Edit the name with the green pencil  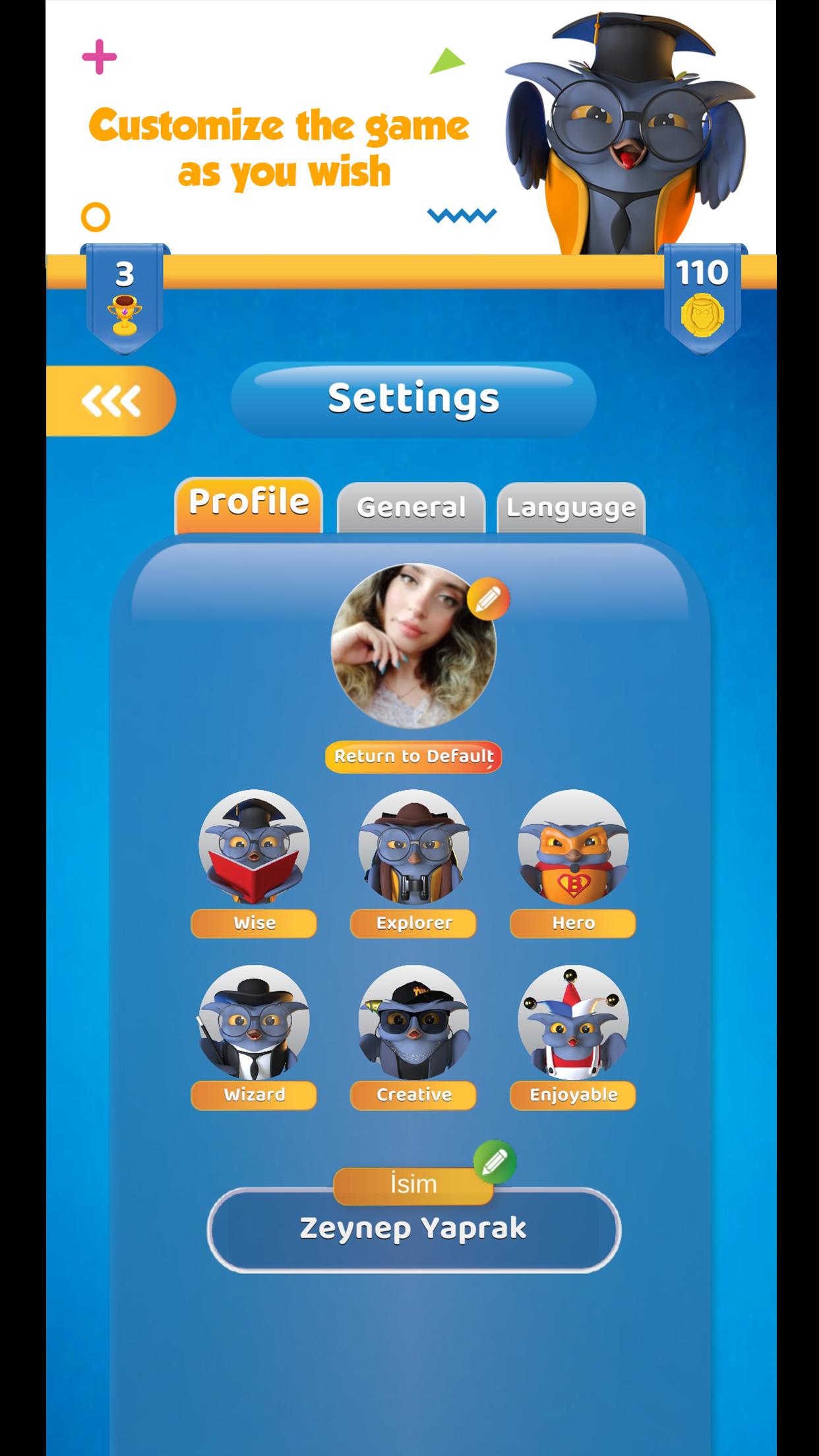coord(495,1162)
